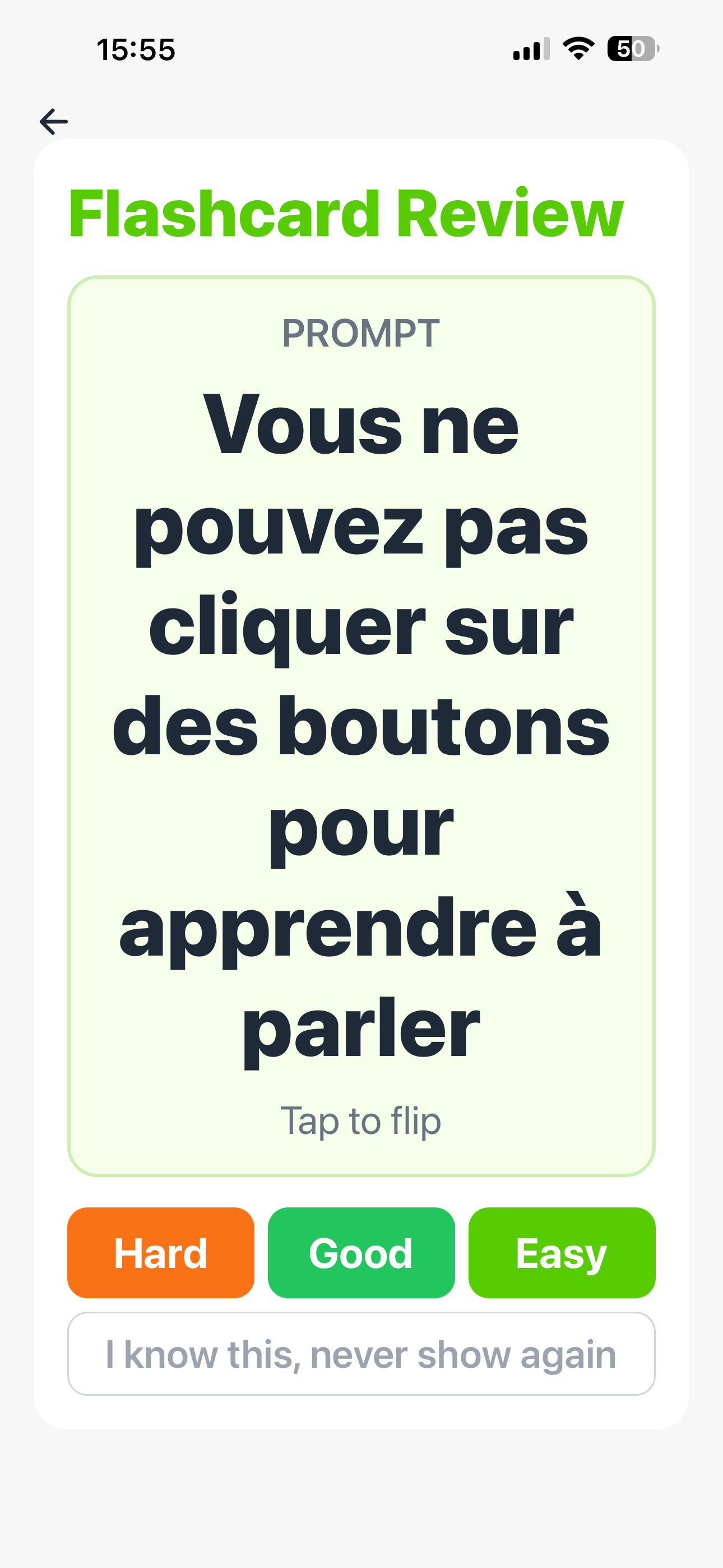Flip the French prompt flashcard
723x1568 pixels.
pyautogui.click(x=361, y=726)
